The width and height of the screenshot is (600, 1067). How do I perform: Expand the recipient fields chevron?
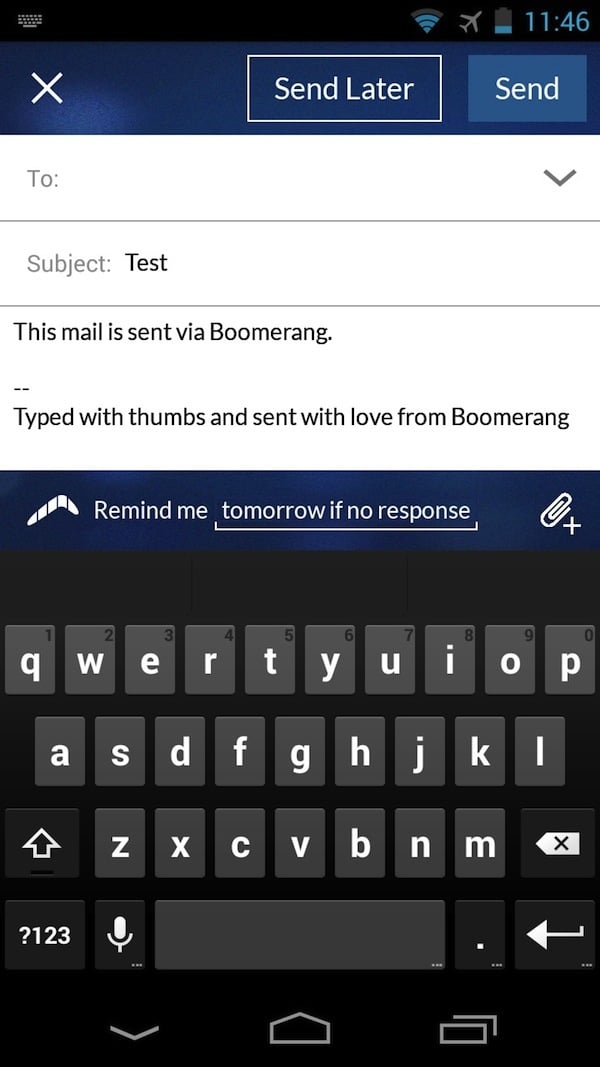click(559, 178)
